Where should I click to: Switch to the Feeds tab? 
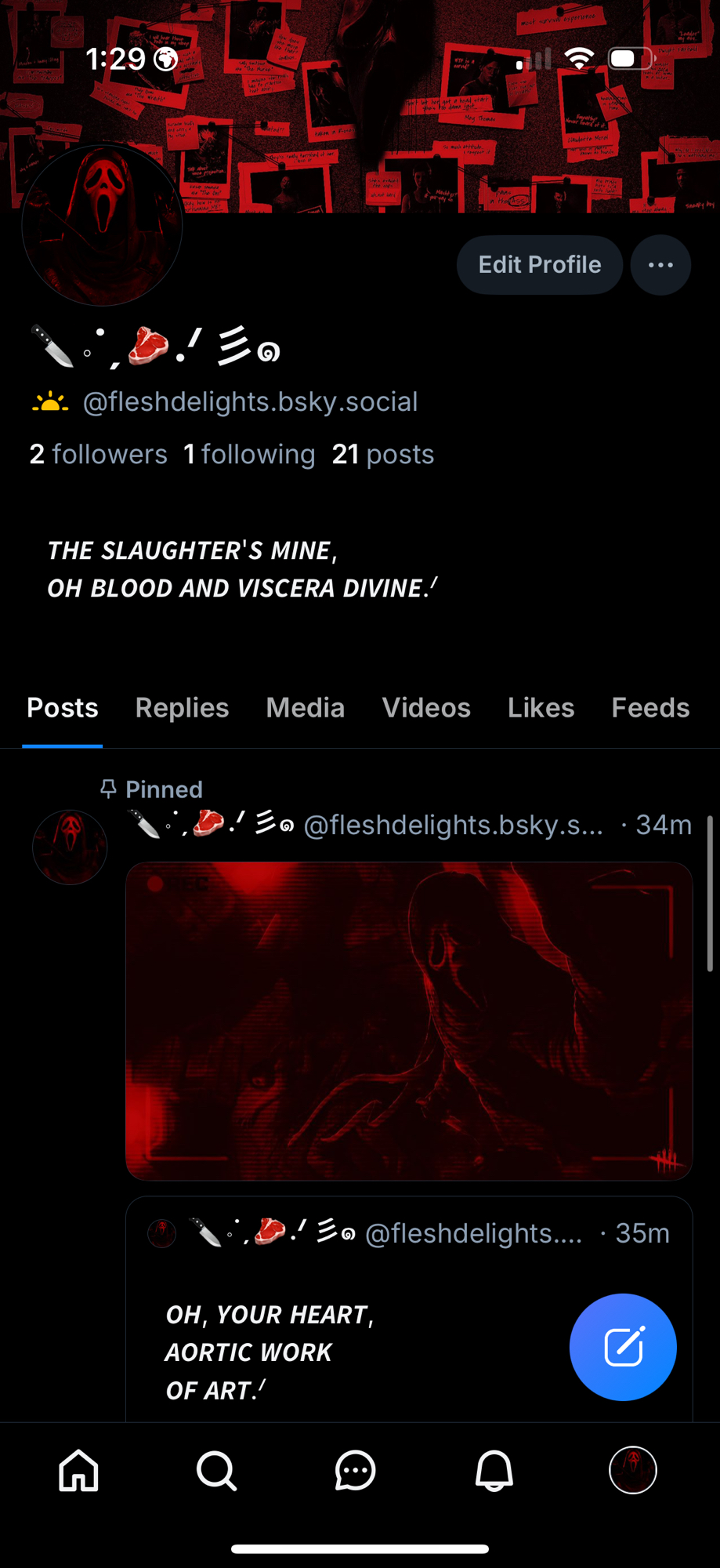(x=650, y=708)
